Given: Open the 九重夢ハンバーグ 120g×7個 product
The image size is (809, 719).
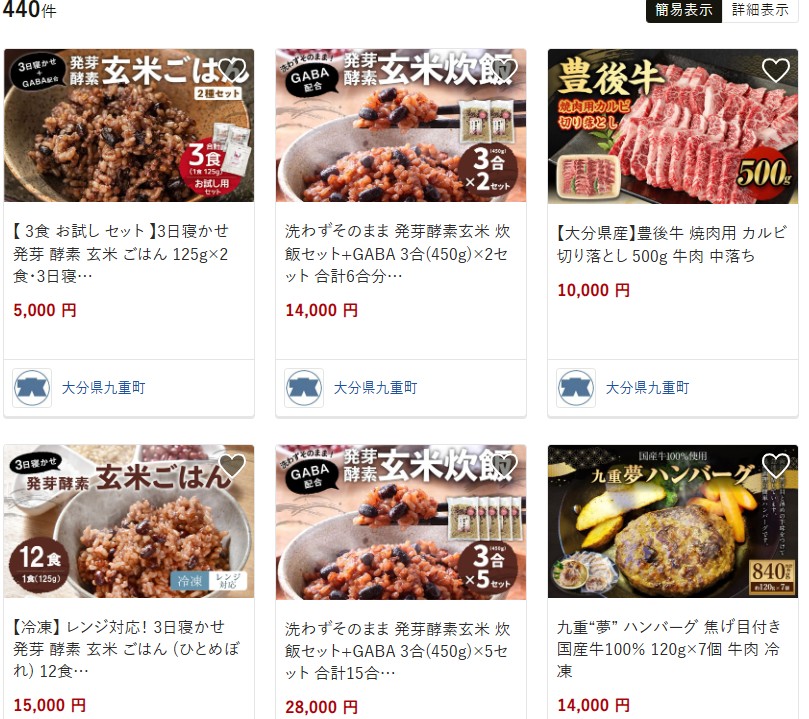Looking at the screenshot, I should tap(672, 649).
